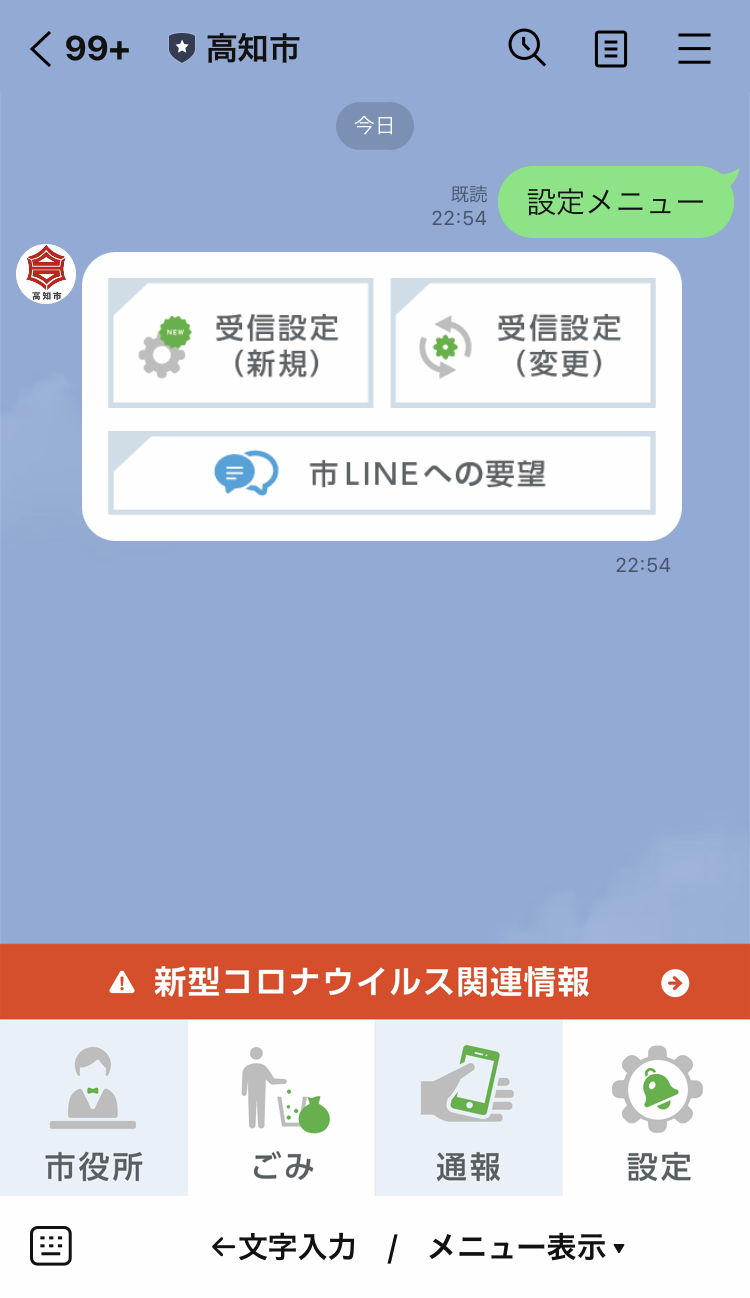
Task: Toggle the 受信設定（新規）option
Action: 240,341
